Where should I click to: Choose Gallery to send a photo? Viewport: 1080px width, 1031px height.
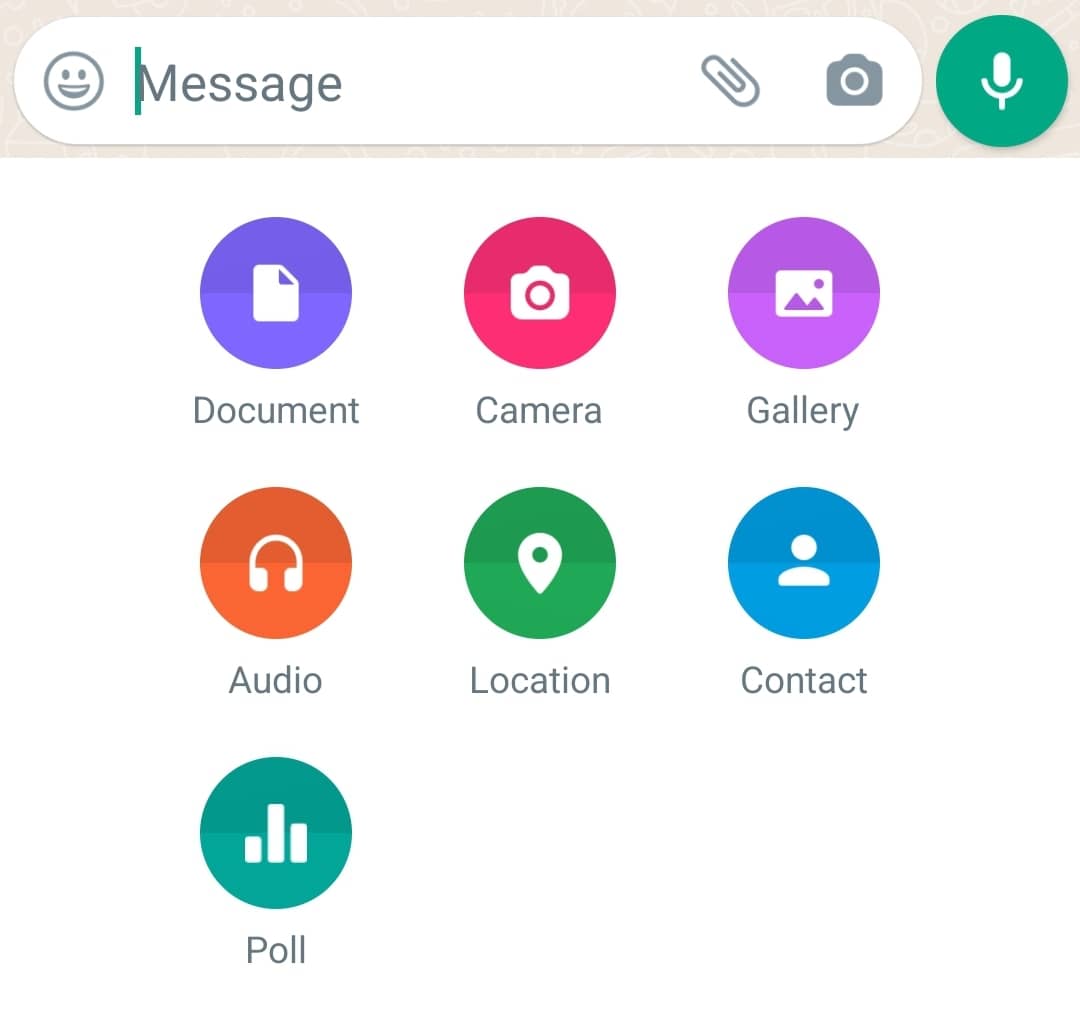pos(803,293)
